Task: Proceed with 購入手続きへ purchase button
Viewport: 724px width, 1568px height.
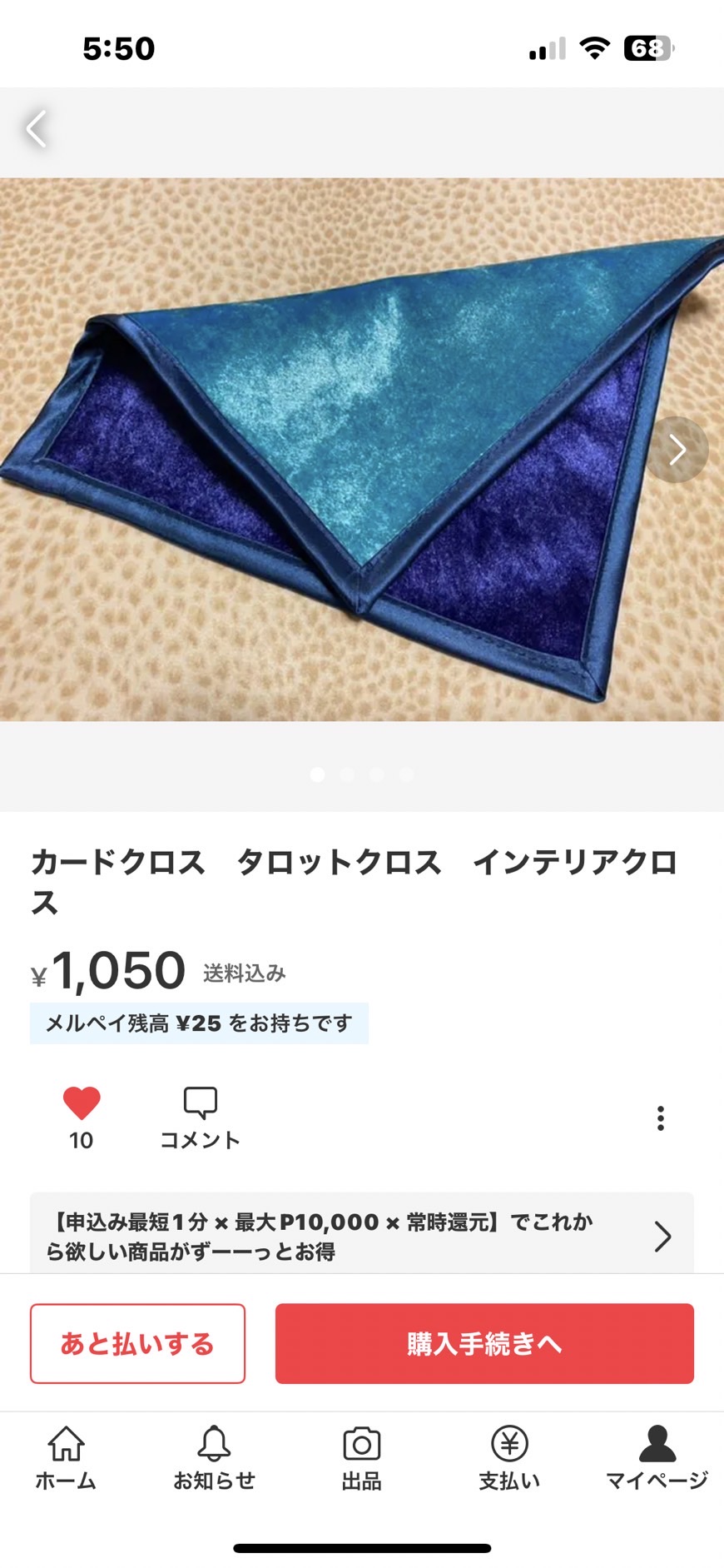Action: [484, 1343]
